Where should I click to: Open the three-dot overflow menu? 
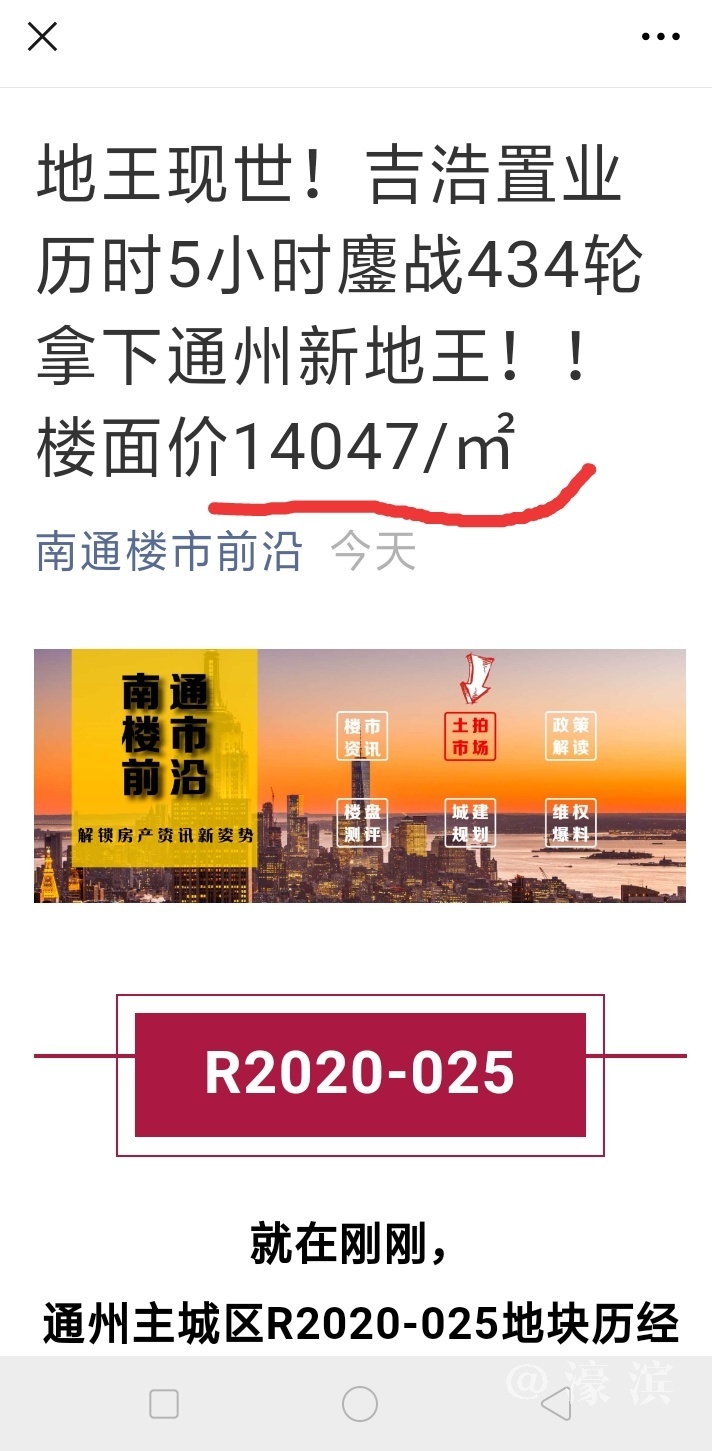click(x=660, y=37)
